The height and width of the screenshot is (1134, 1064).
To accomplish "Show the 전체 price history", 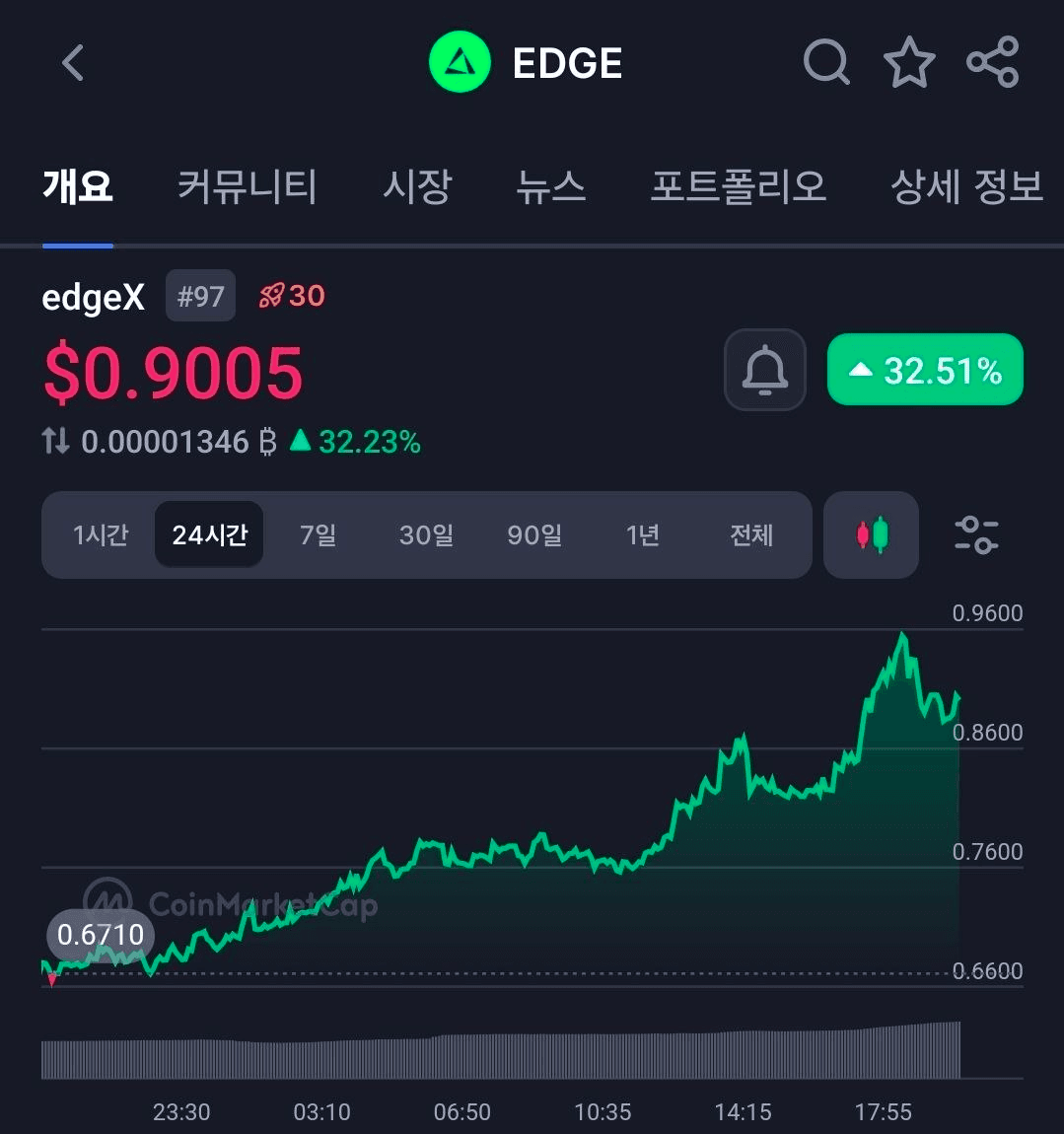I will click(x=751, y=535).
